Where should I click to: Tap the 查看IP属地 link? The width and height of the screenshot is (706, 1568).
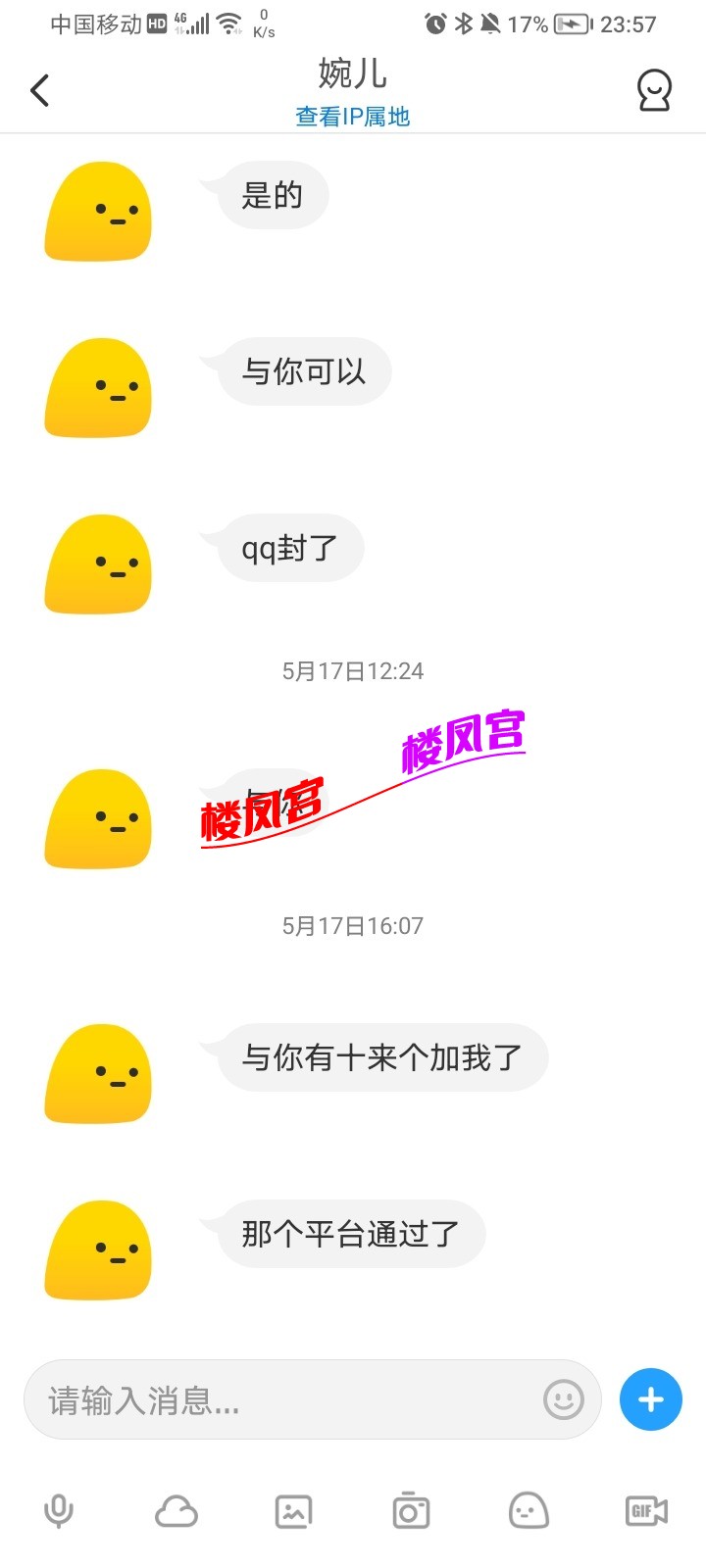pyautogui.click(x=353, y=117)
